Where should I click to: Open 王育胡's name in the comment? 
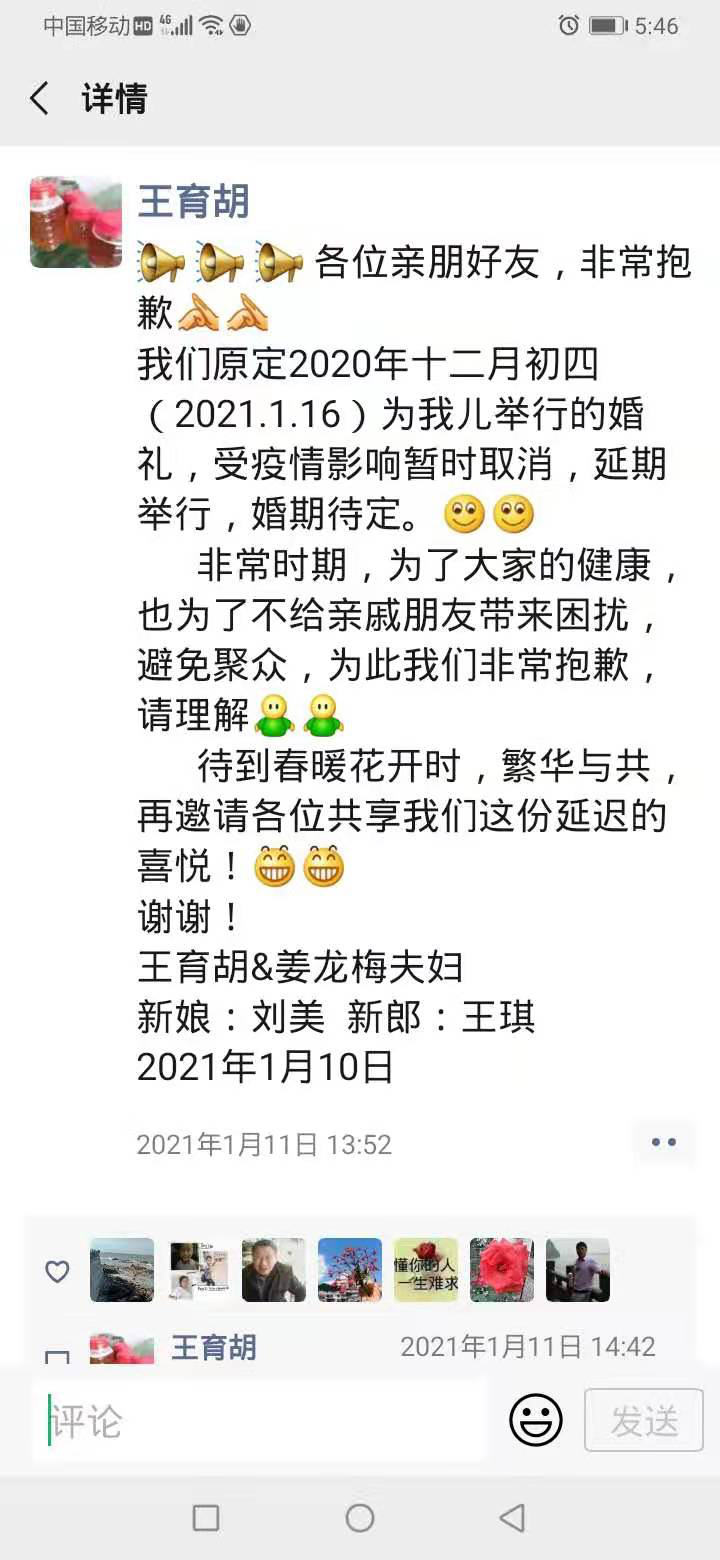[213, 1347]
